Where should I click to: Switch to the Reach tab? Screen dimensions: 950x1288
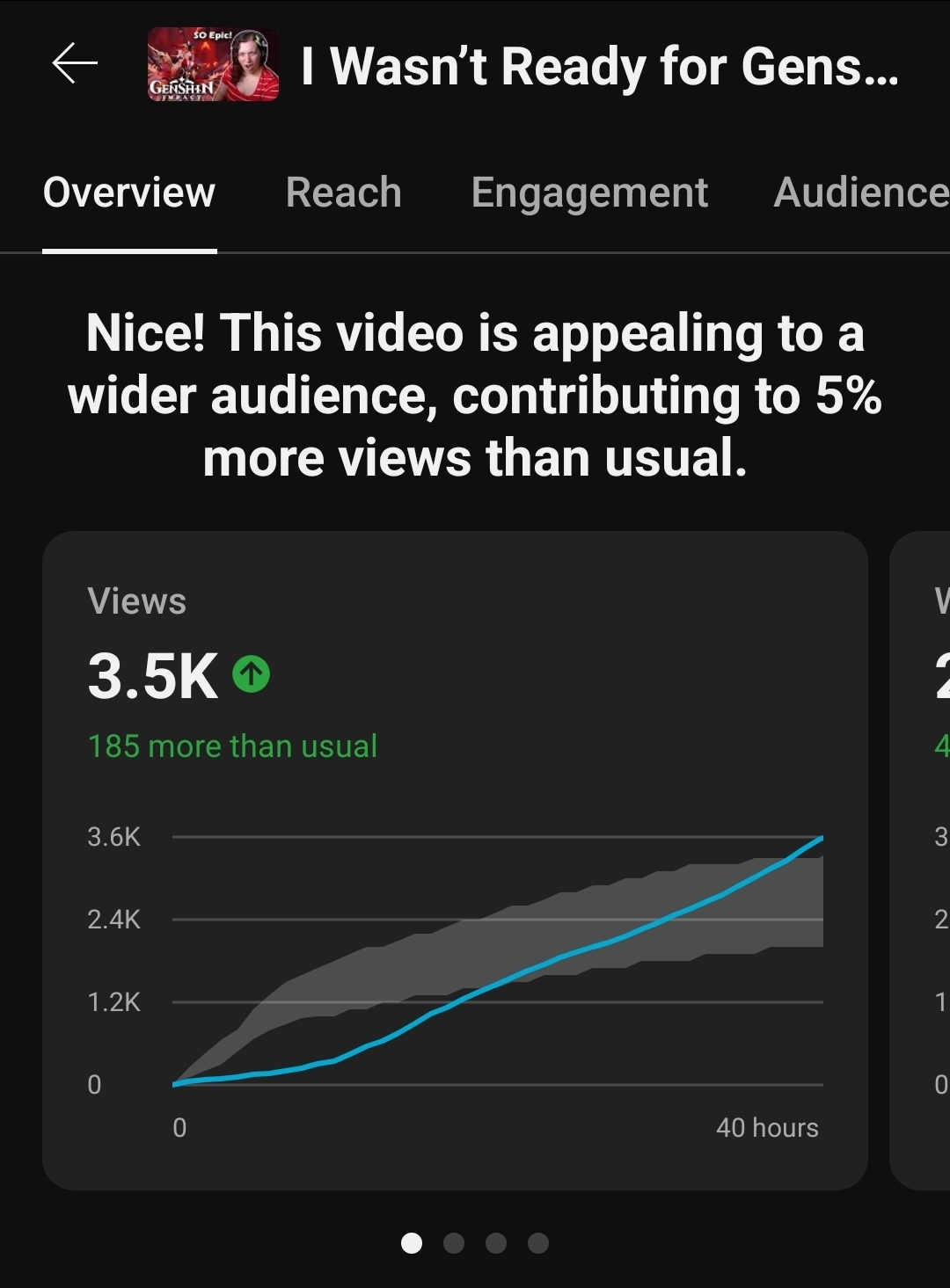coord(343,193)
